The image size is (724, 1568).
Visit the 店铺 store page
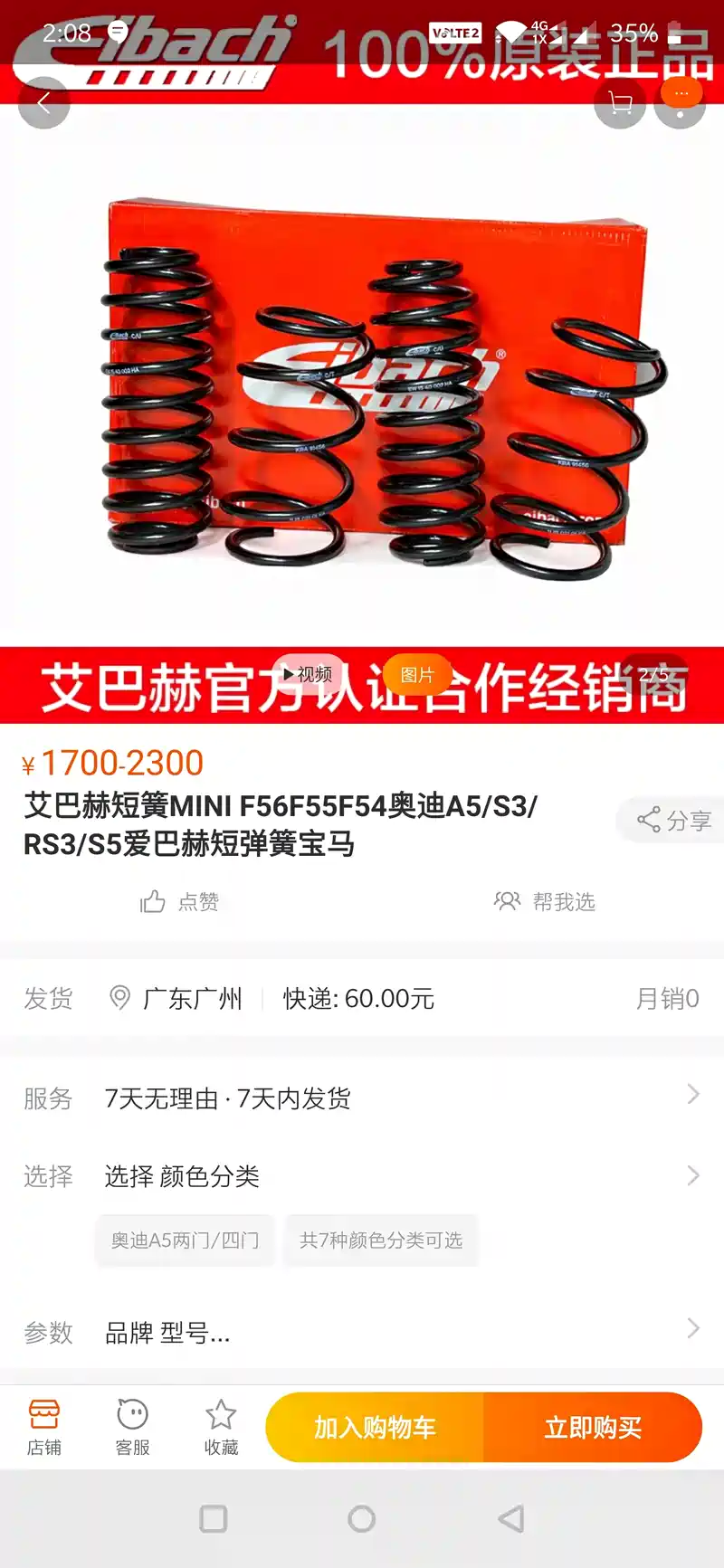tap(43, 1427)
